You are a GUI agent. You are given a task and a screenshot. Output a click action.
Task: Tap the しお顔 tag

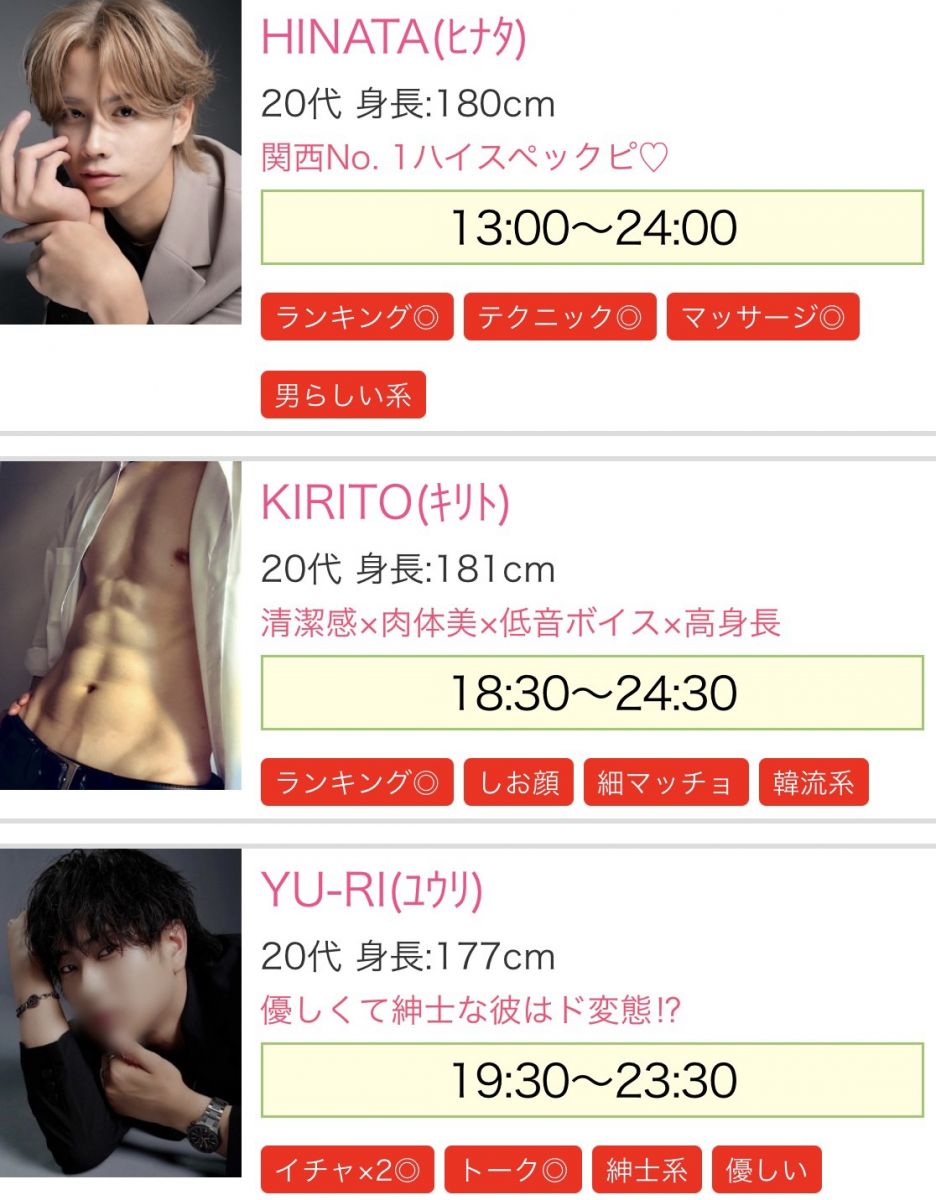(x=518, y=782)
